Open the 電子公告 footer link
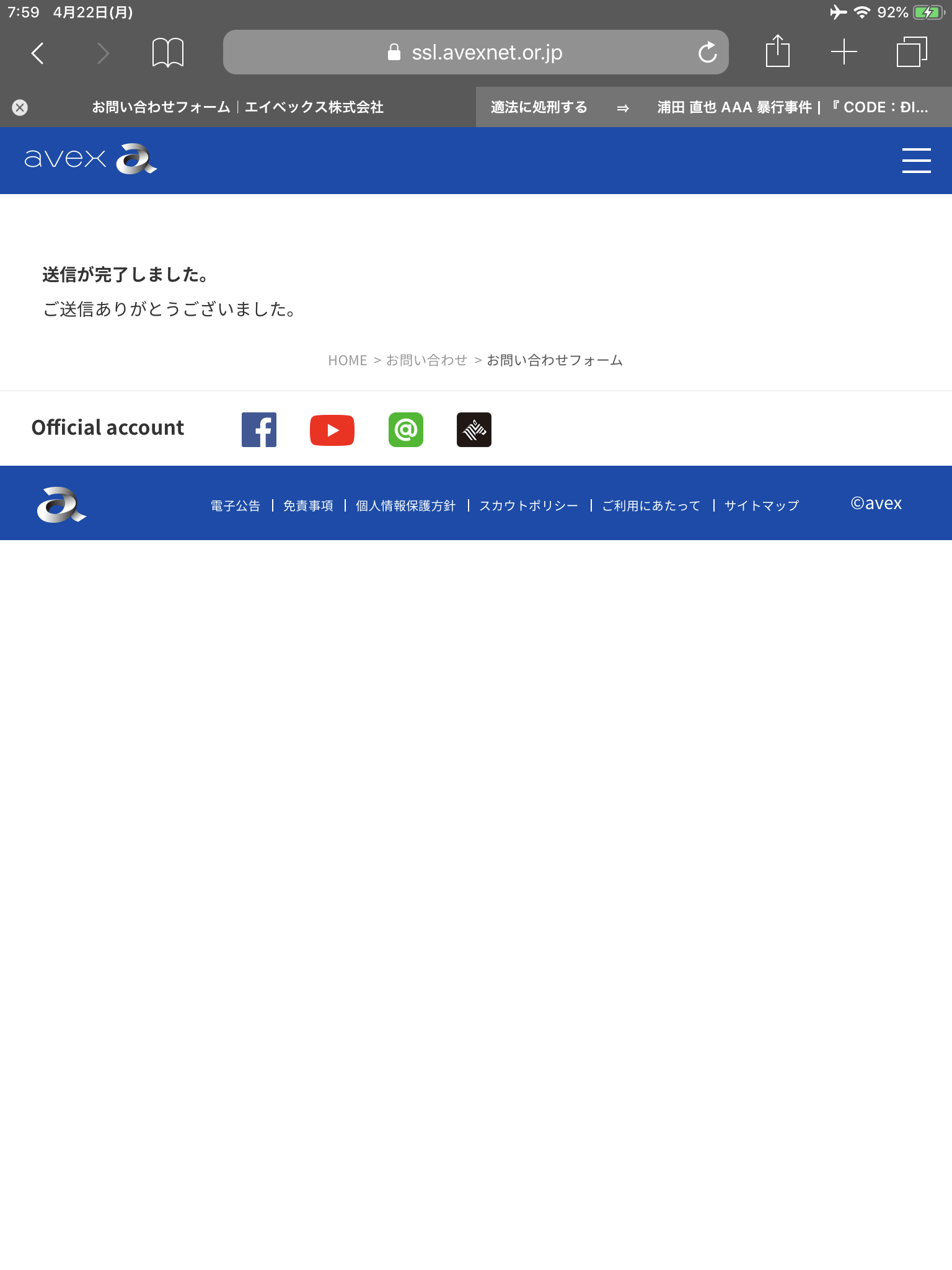 [235, 506]
